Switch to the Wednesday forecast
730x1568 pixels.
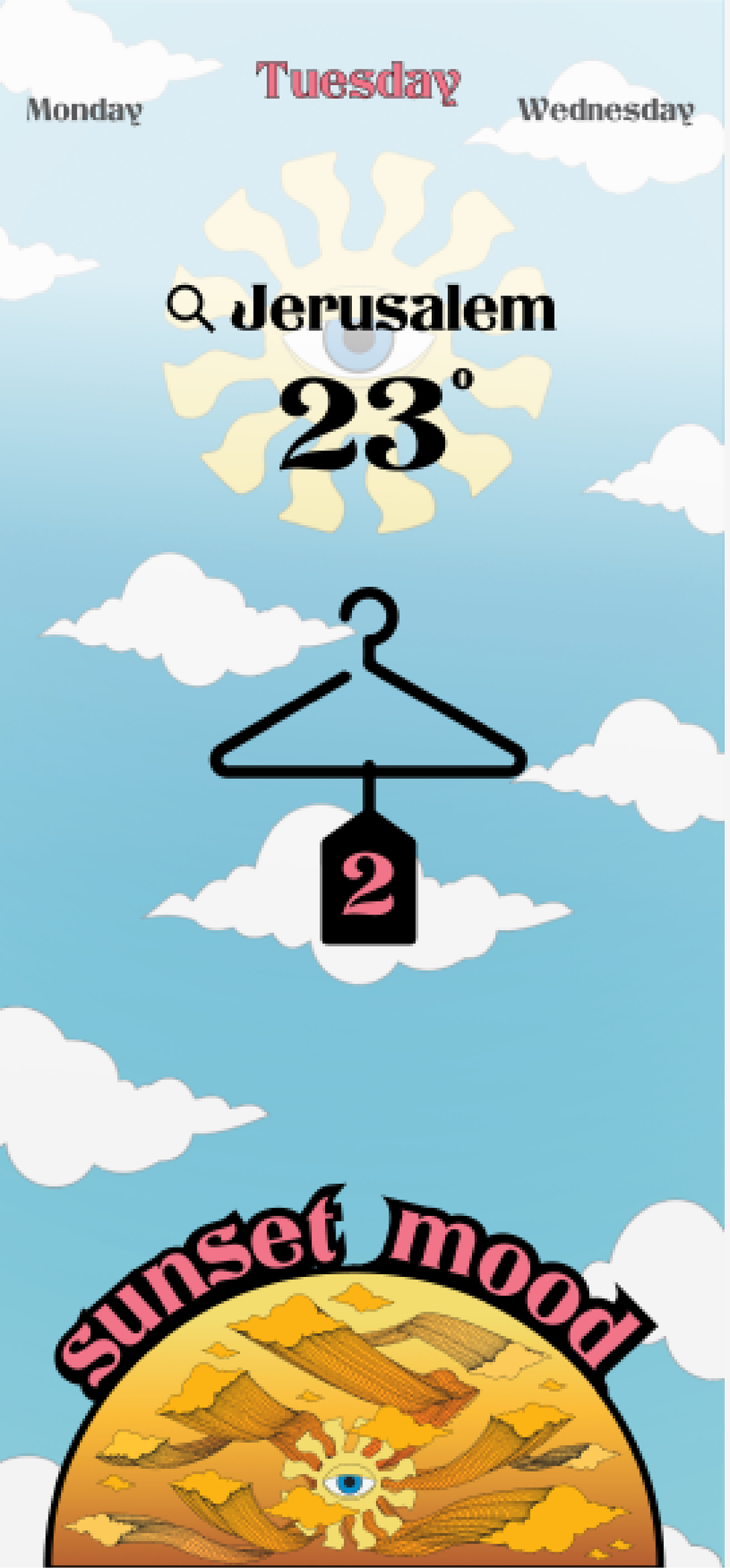606,110
